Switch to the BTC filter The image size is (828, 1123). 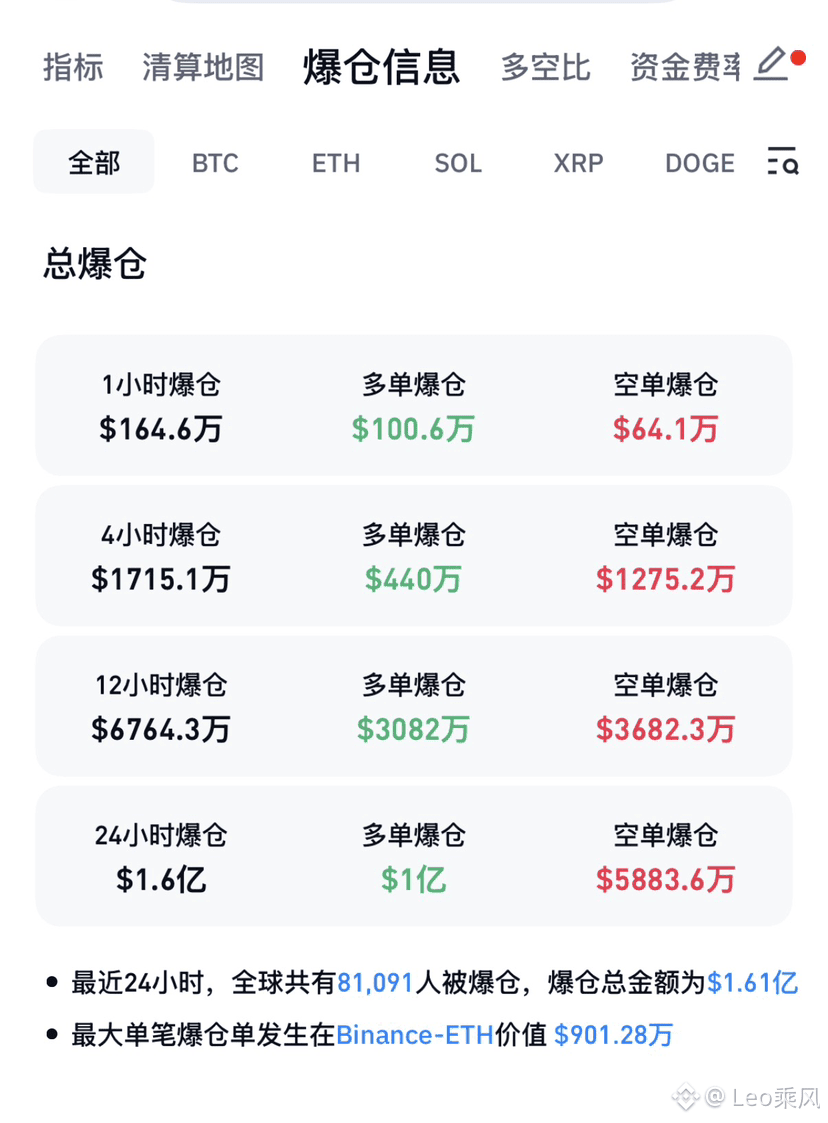(x=215, y=163)
